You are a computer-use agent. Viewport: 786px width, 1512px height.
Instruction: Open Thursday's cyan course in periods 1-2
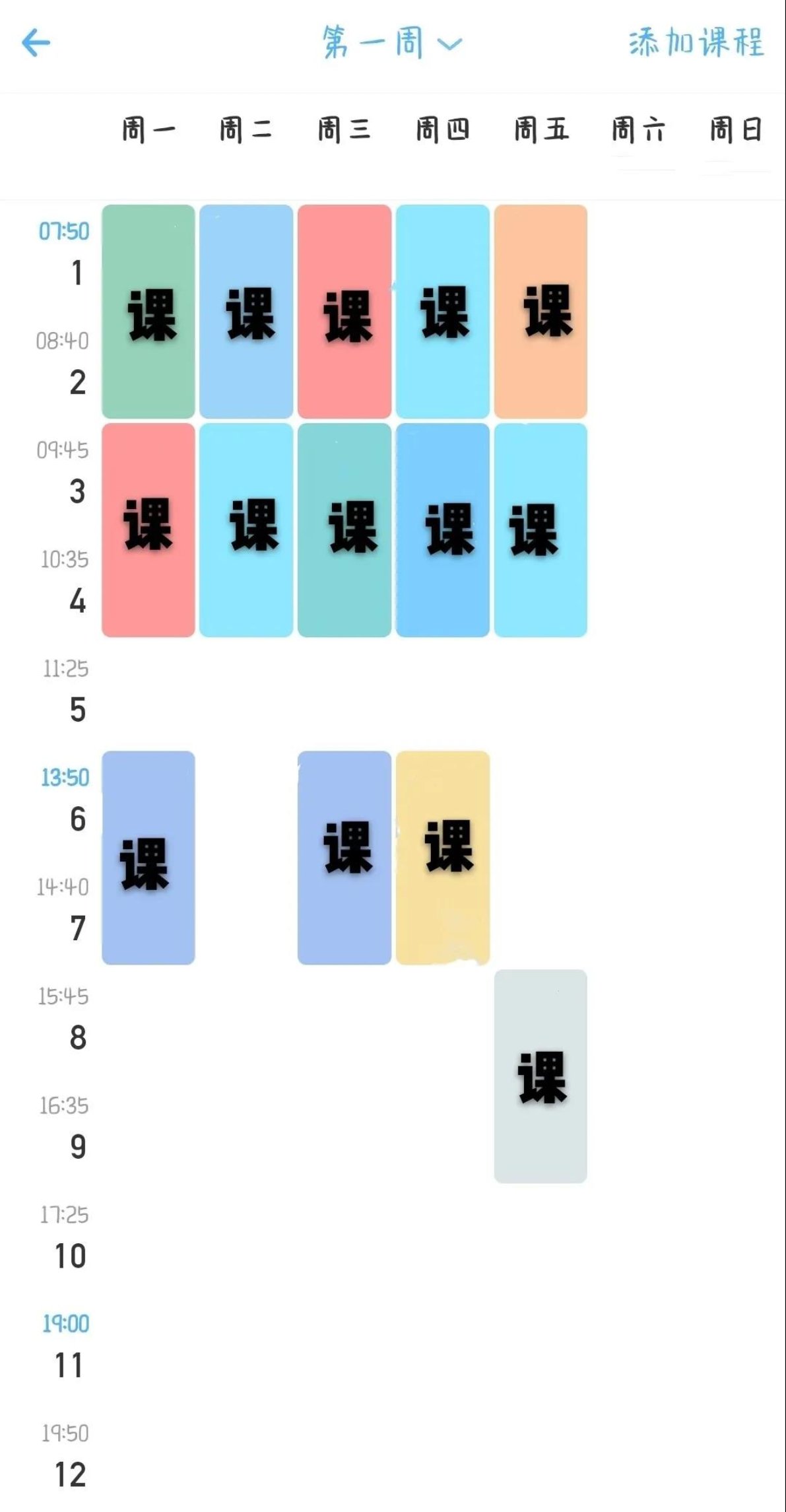[x=442, y=312]
